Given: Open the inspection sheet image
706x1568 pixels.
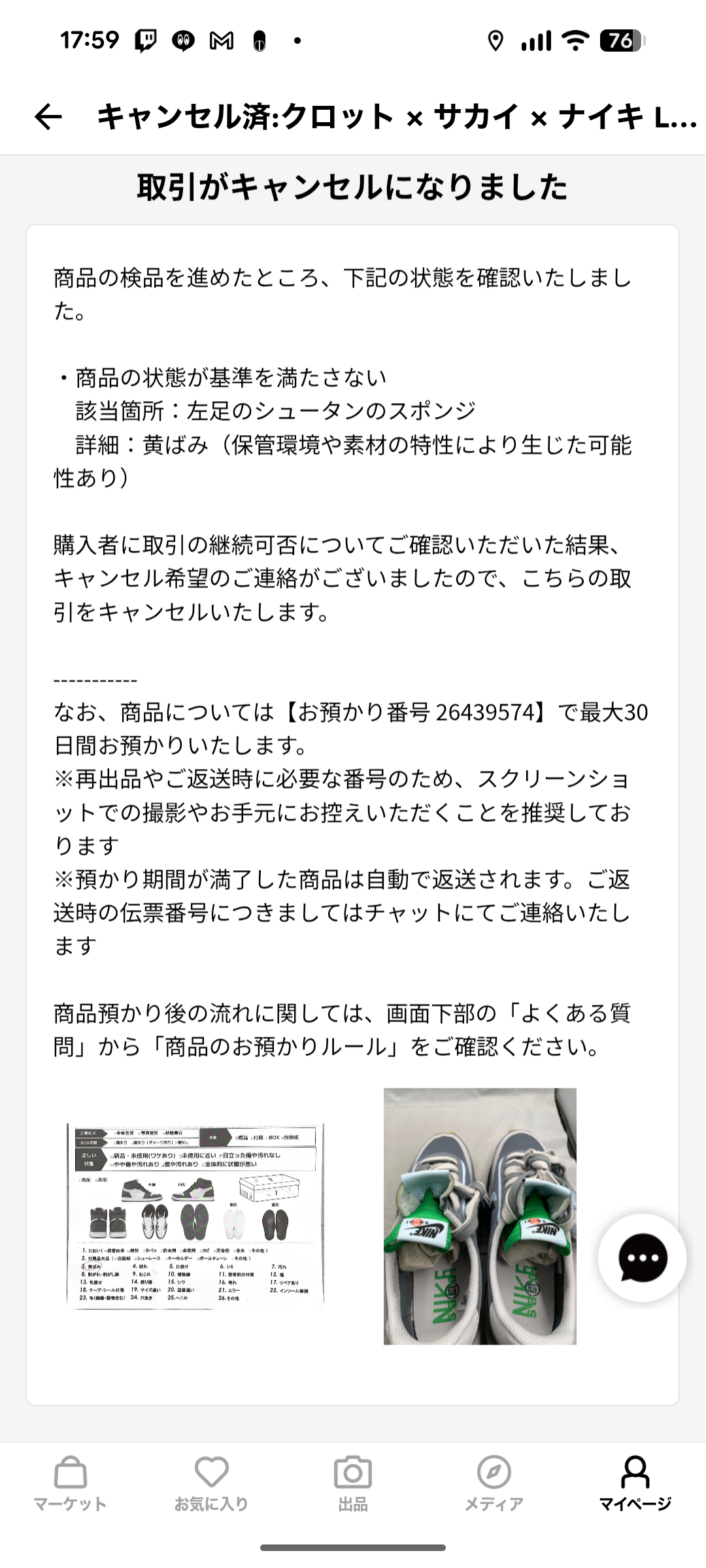Looking at the screenshot, I should (195, 1216).
